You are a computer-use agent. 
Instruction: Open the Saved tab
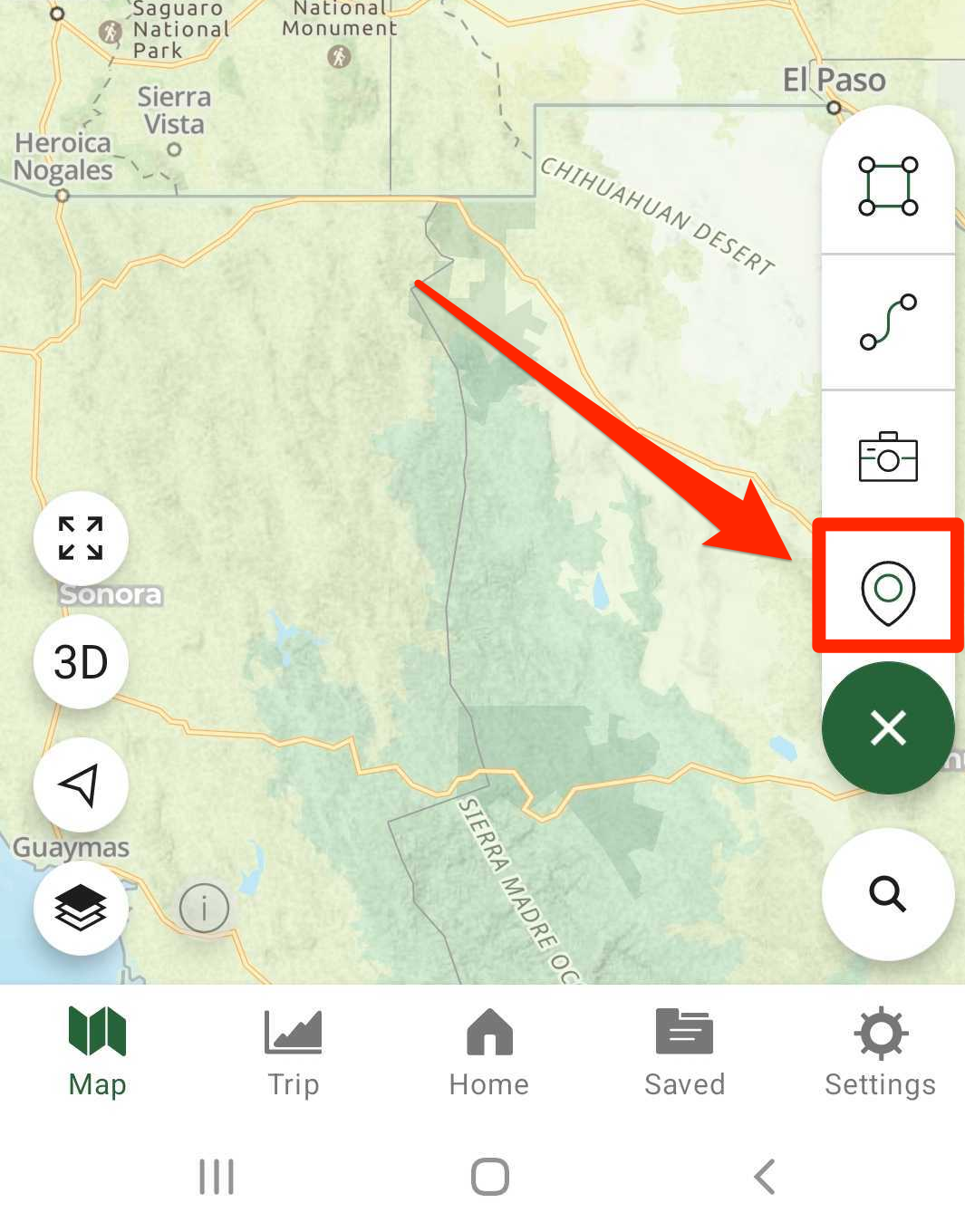pos(684,1052)
